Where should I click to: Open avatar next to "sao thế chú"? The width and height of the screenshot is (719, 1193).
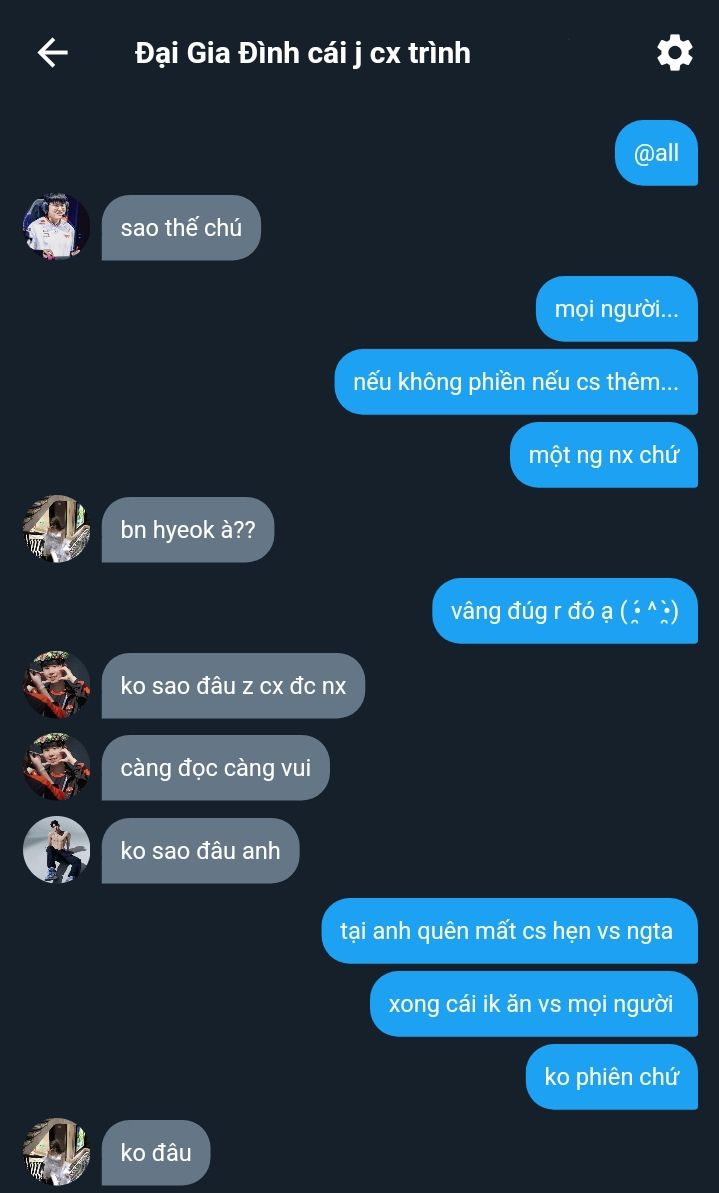[57, 227]
